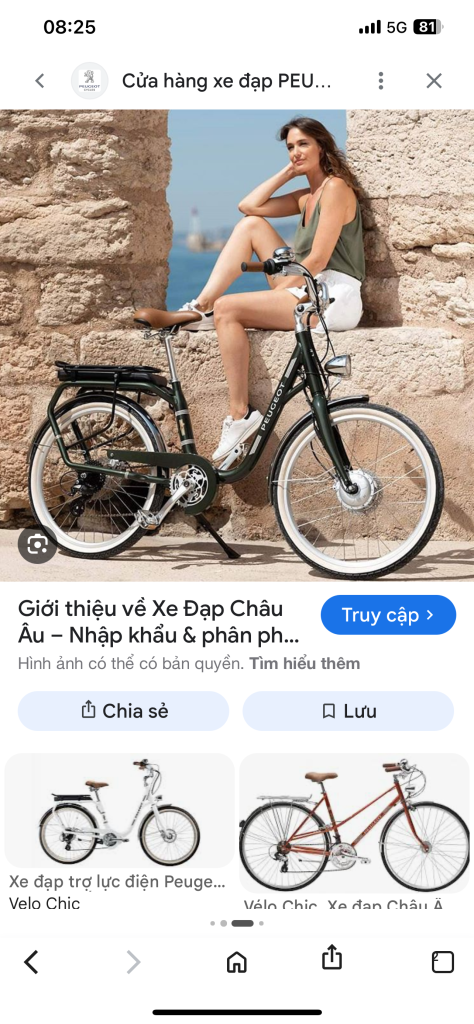This screenshot has height=1024, width=474.
Task: Open the browser tabs view
Action: tap(443, 962)
